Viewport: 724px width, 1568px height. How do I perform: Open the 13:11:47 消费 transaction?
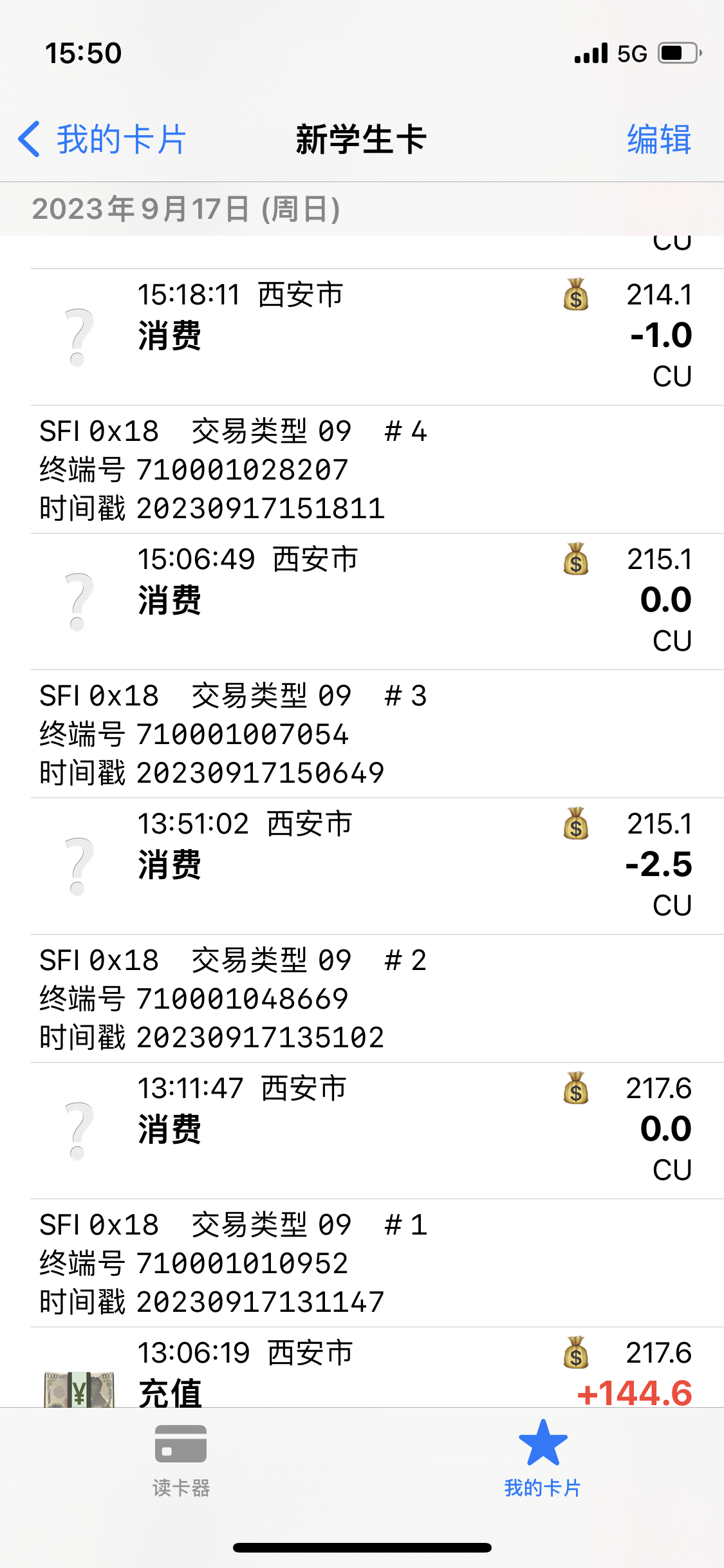(377, 1130)
